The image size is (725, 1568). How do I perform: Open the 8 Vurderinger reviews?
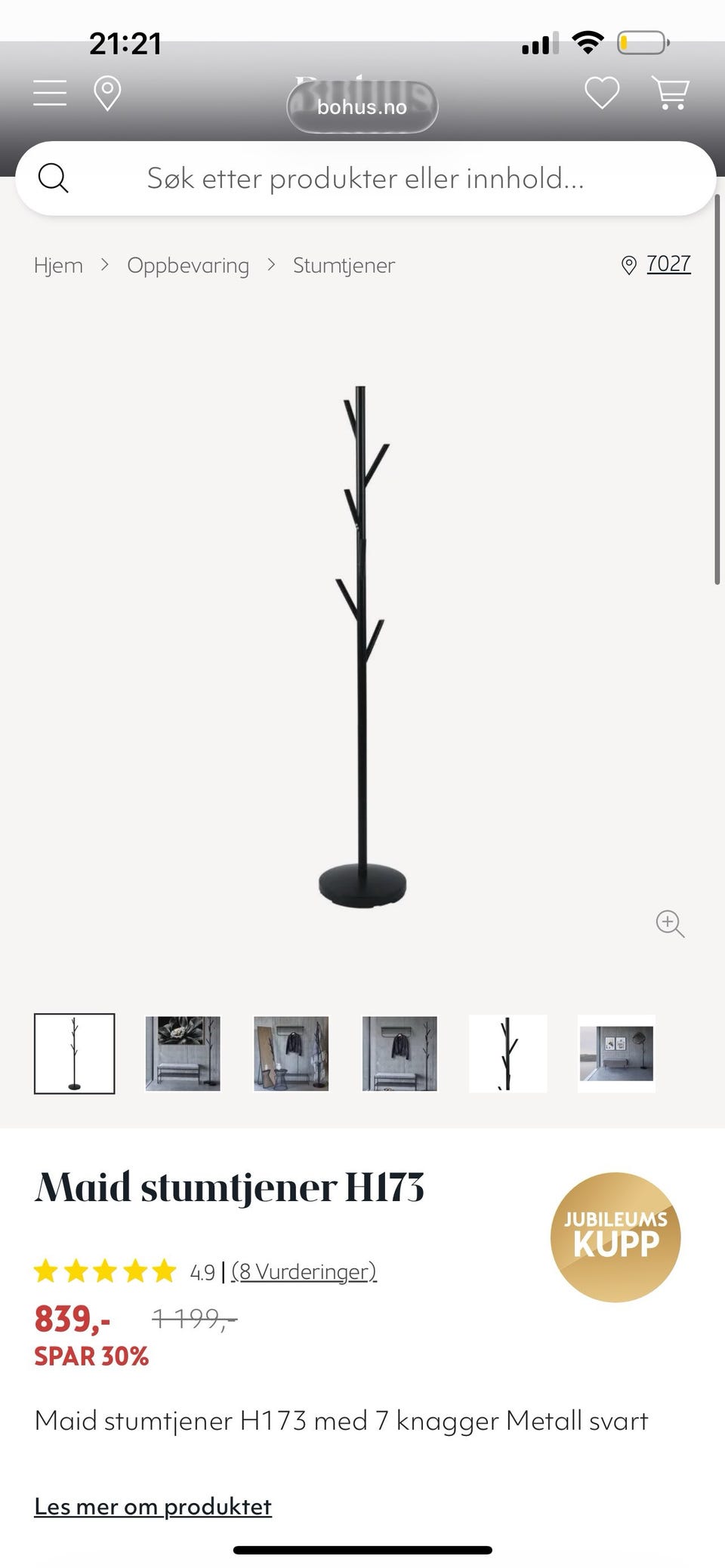click(x=304, y=1272)
